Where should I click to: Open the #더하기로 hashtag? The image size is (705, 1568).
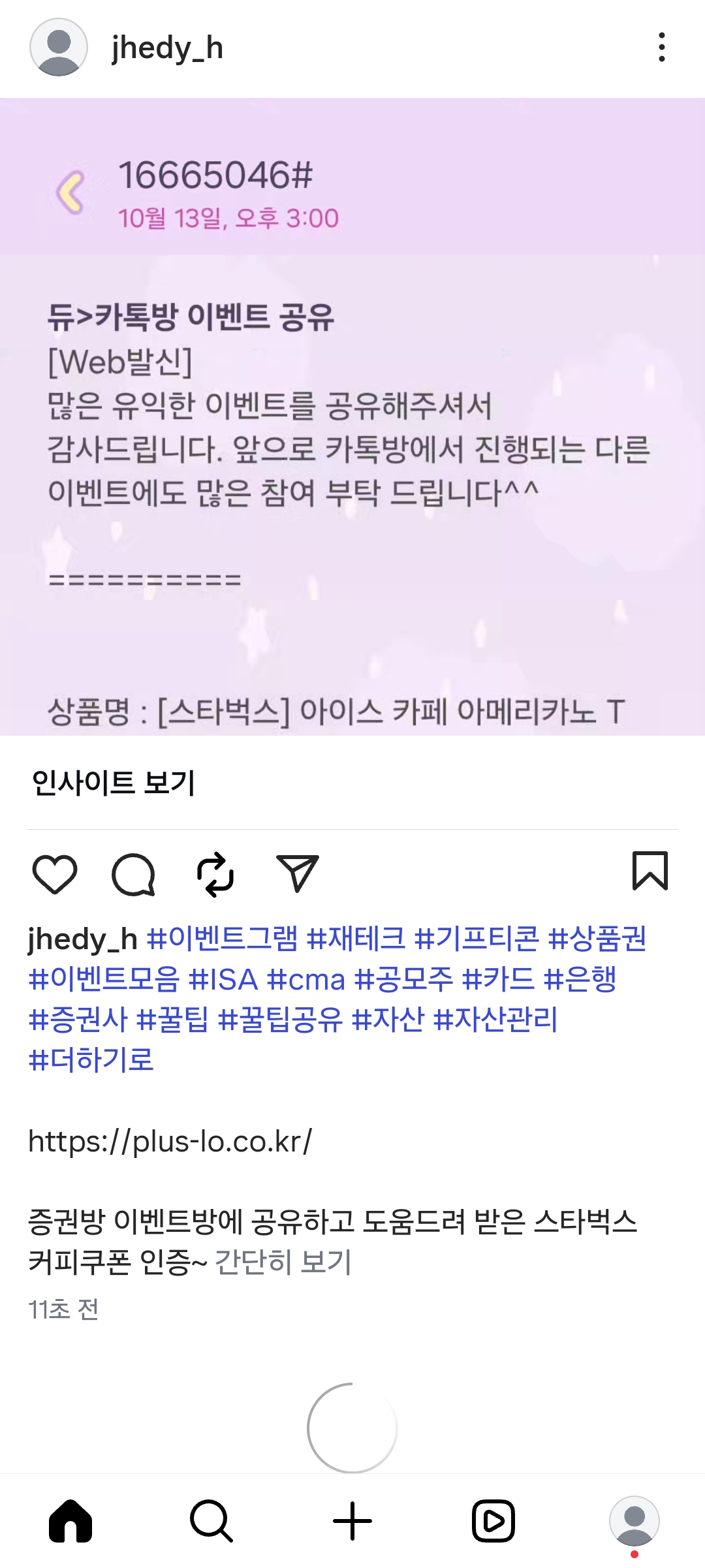[x=91, y=1060]
